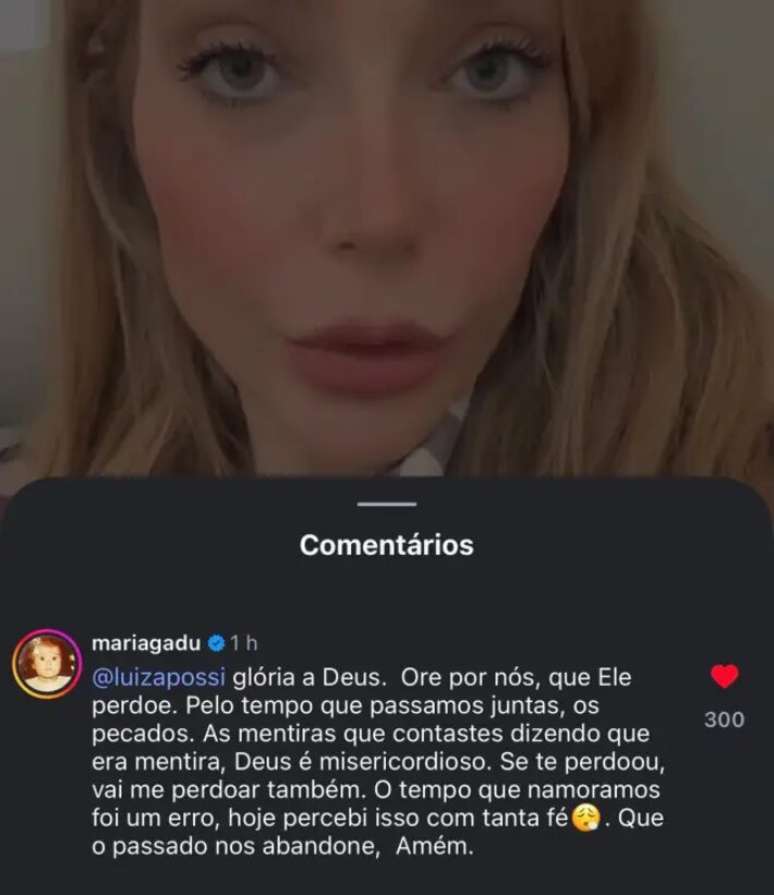View likers by tapping the 300 count

coord(726,719)
